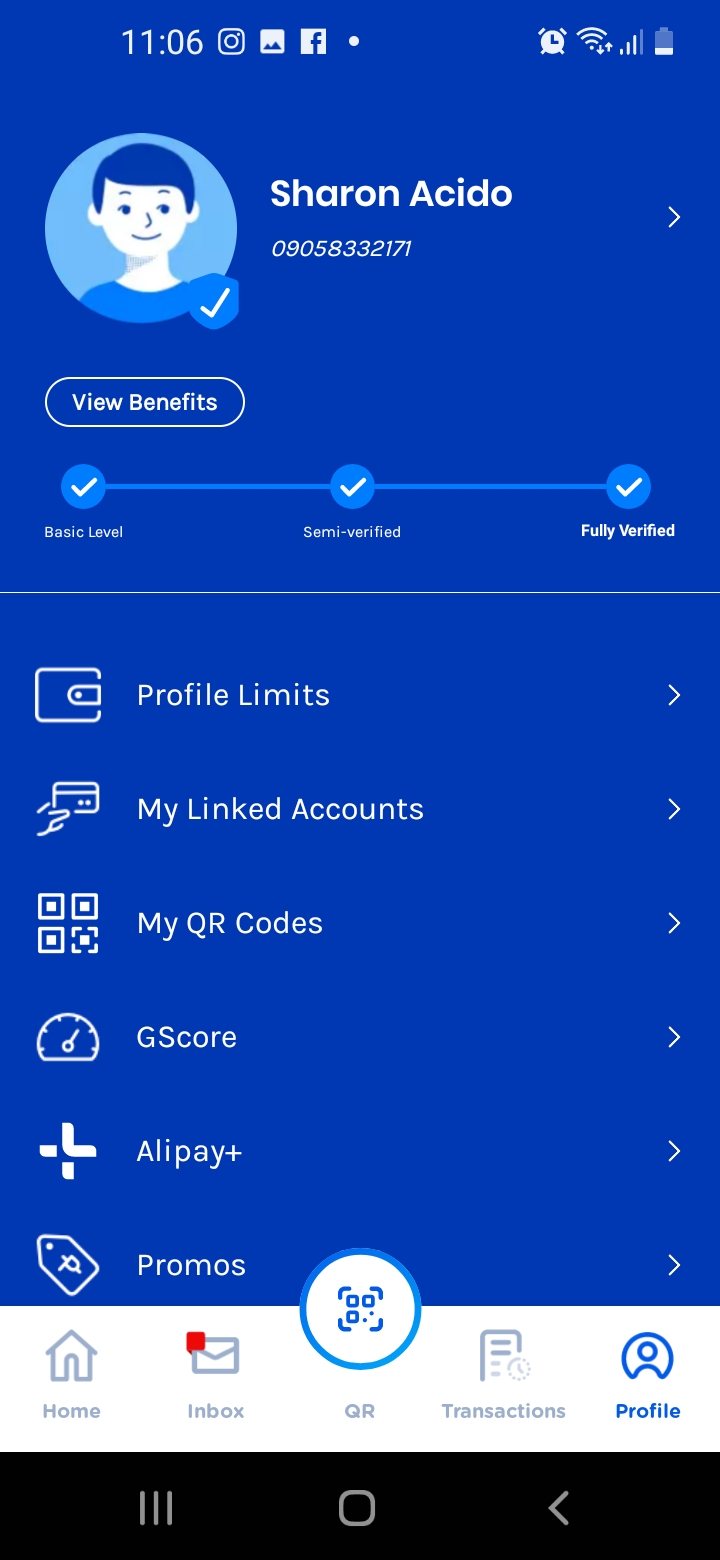Switch to the Inbox tab
Image resolution: width=720 pixels, height=1560 pixels.
point(215,1376)
